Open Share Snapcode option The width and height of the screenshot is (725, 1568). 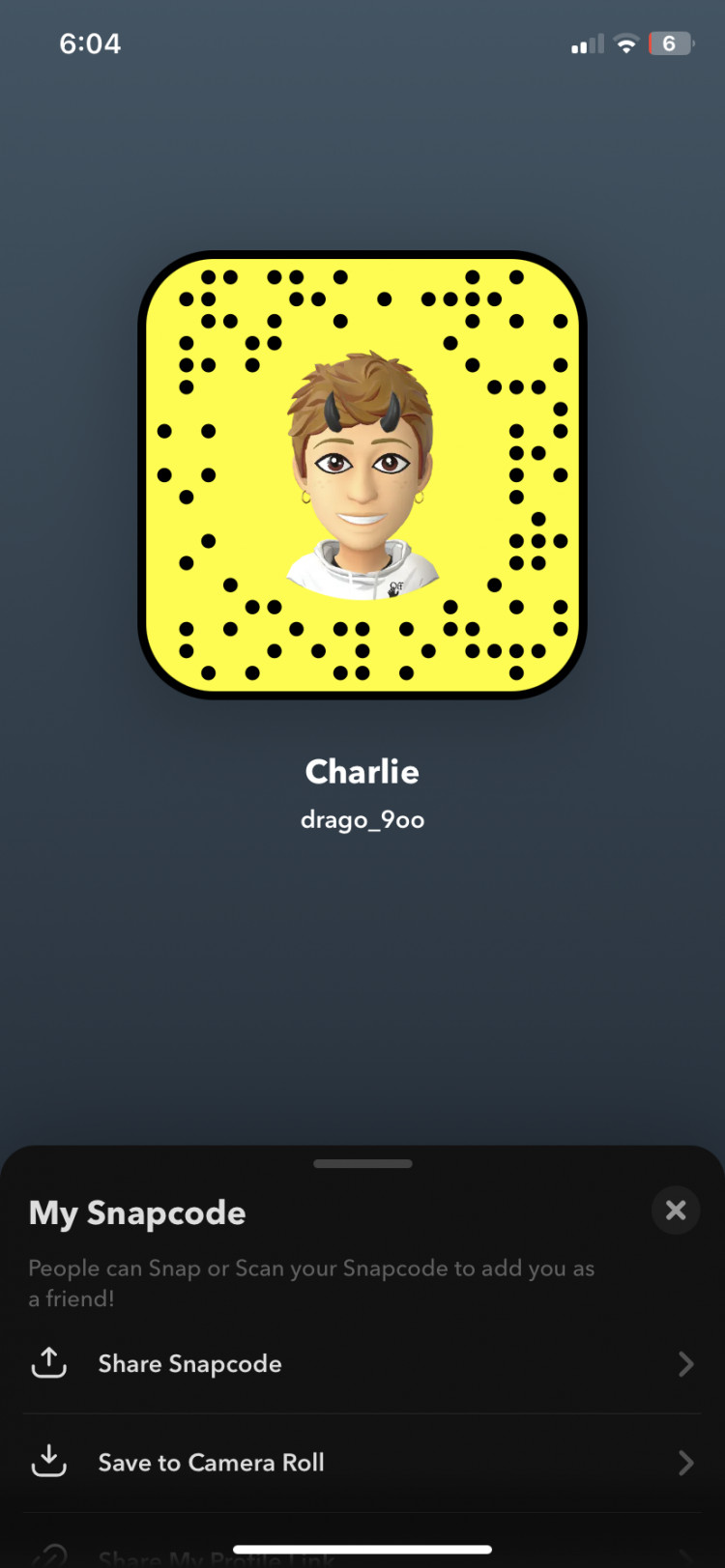click(362, 1364)
